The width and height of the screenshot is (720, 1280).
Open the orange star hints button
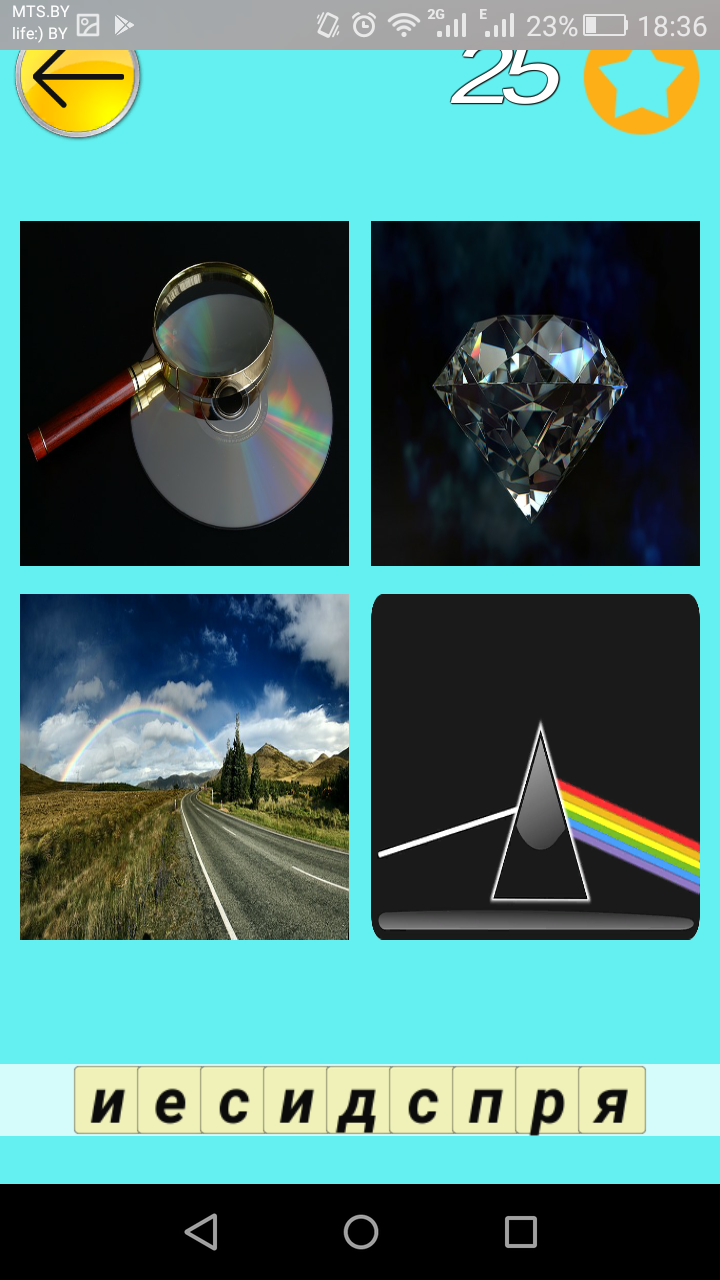641,82
